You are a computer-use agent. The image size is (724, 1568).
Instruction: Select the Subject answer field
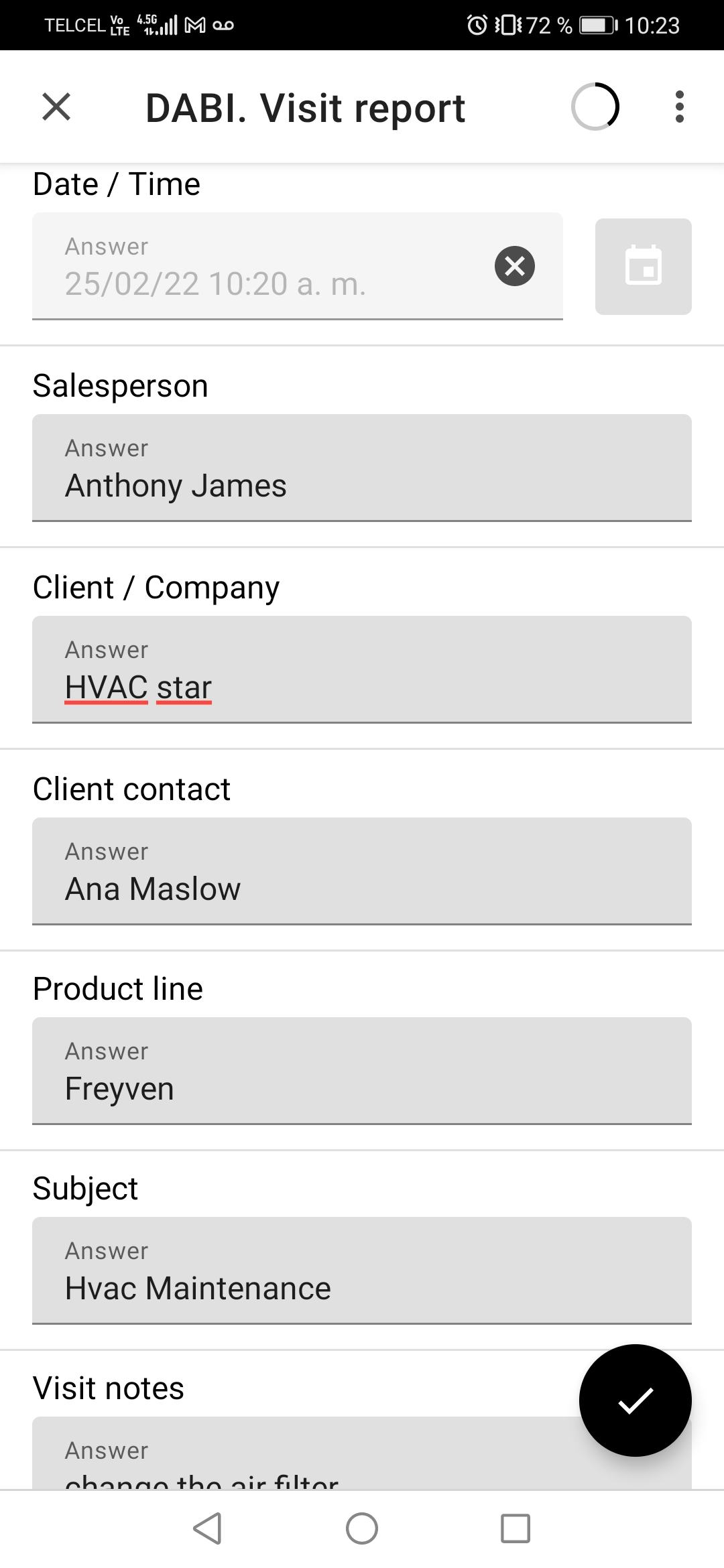[x=362, y=1270]
